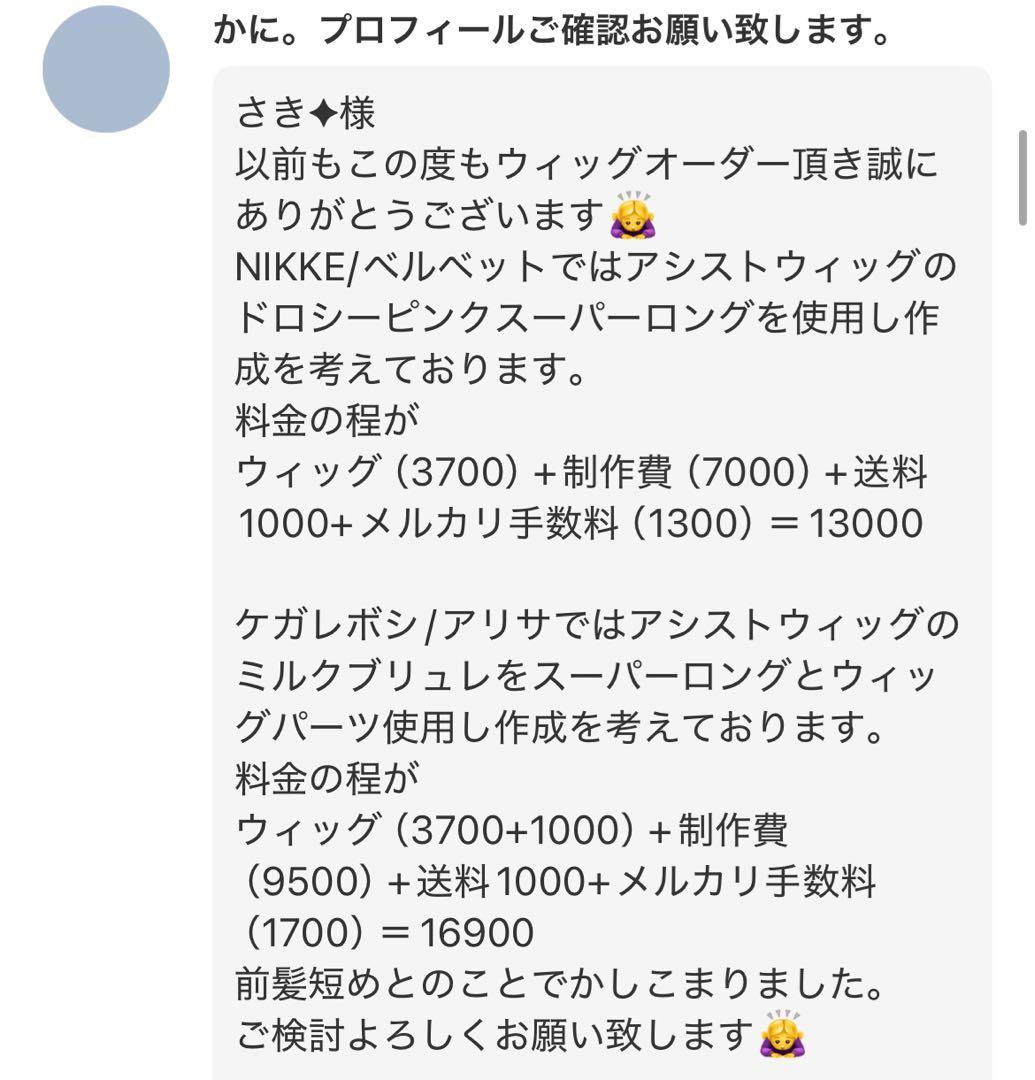1035x1080 pixels.
Task: Click the sender's profile avatar icon
Action: click(x=108, y=68)
